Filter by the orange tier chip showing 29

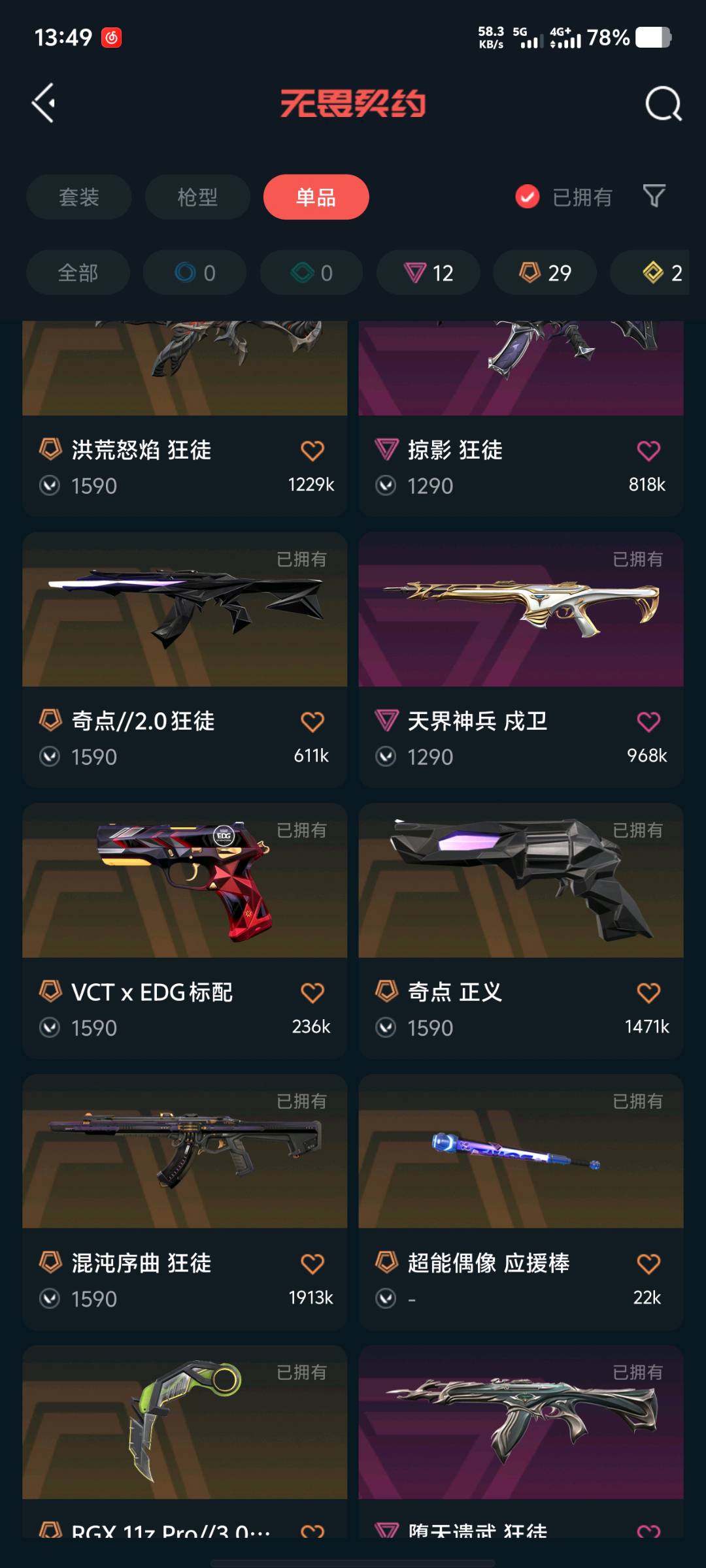coord(545,272)
